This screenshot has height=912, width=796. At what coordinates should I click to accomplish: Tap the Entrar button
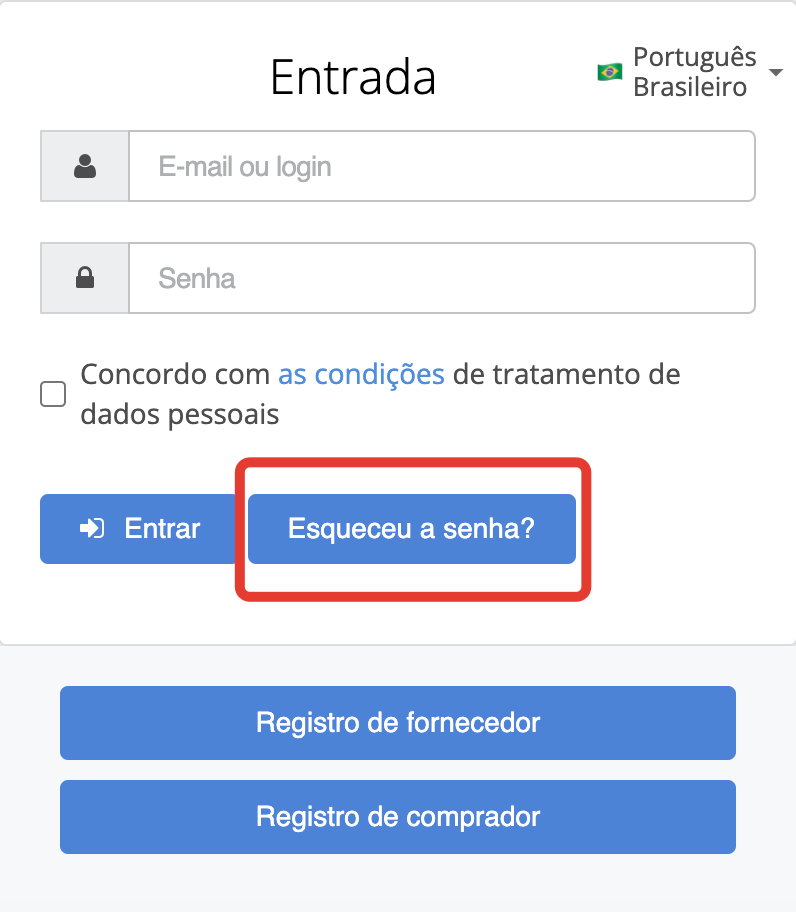point(140,528)
